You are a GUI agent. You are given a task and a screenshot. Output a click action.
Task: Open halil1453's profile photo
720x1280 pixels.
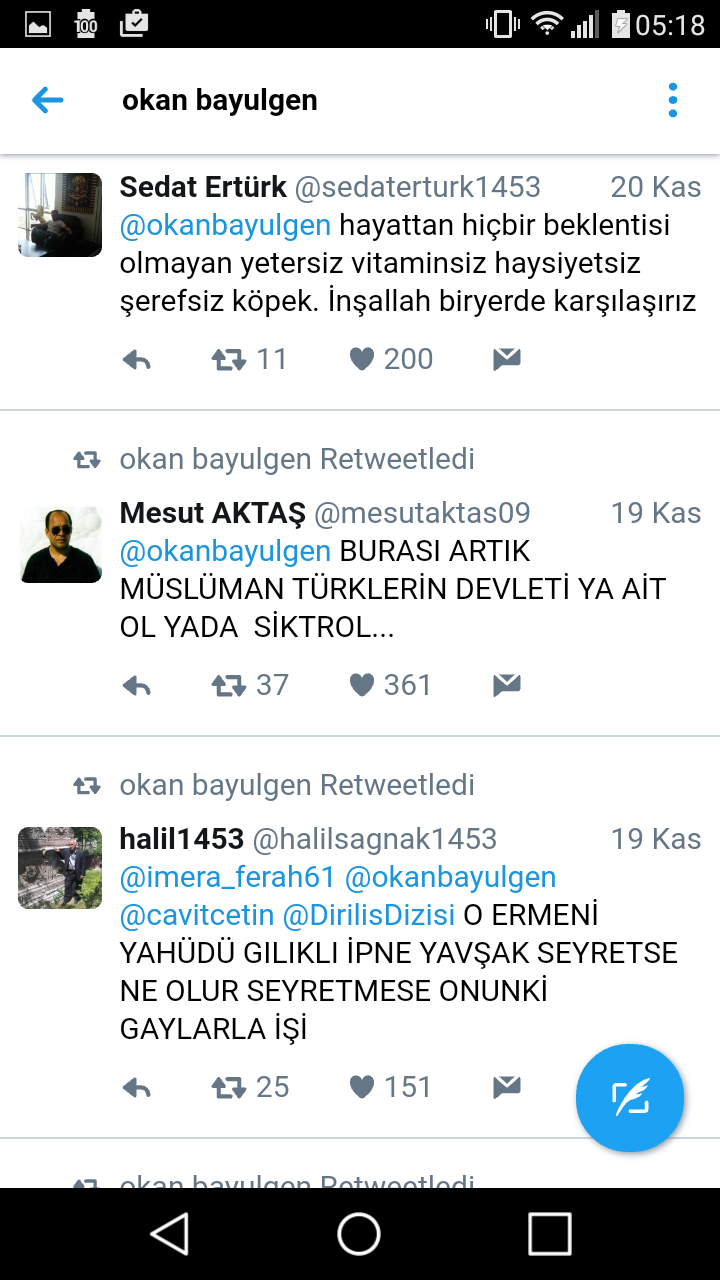(x=60, y=867)
